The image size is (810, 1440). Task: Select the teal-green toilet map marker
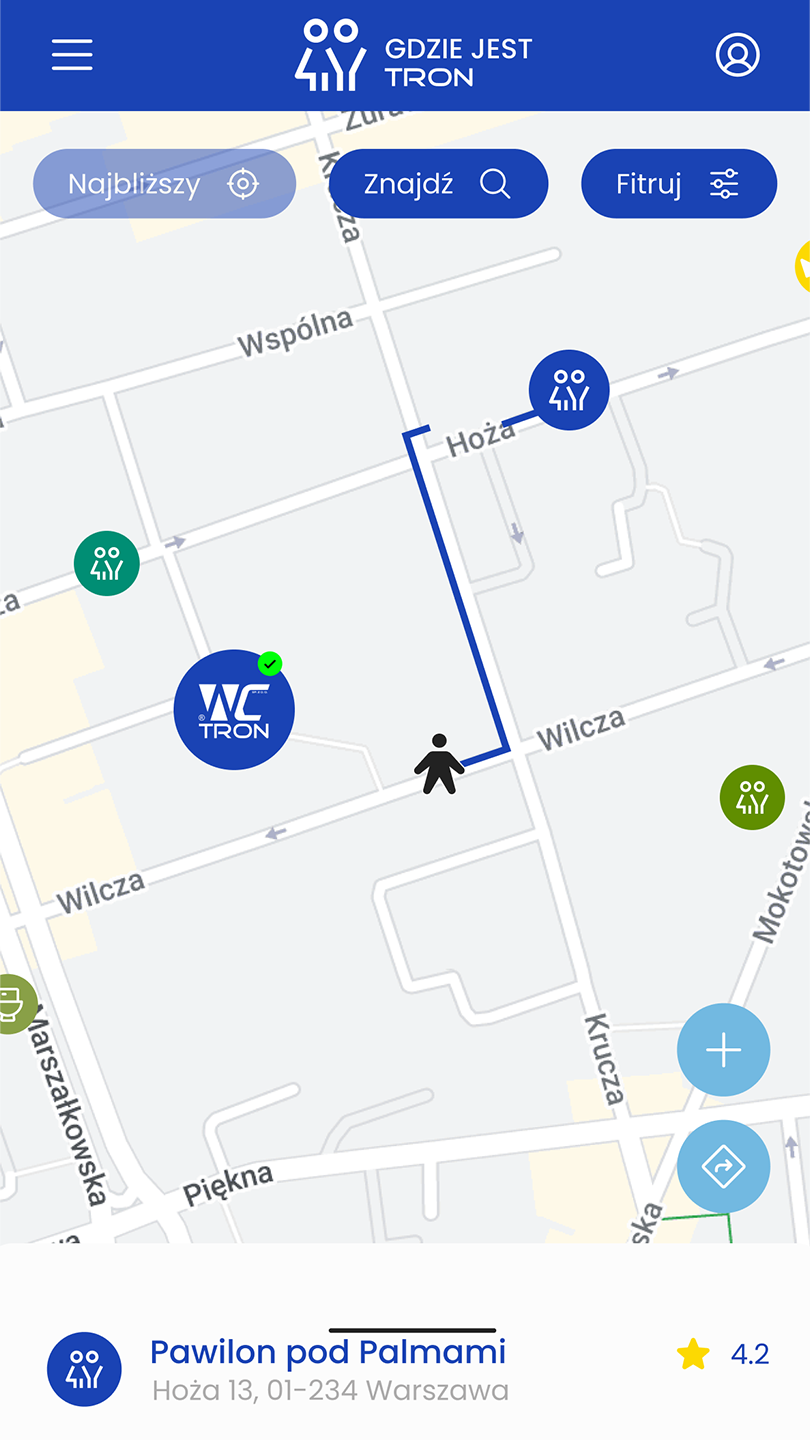107,564
